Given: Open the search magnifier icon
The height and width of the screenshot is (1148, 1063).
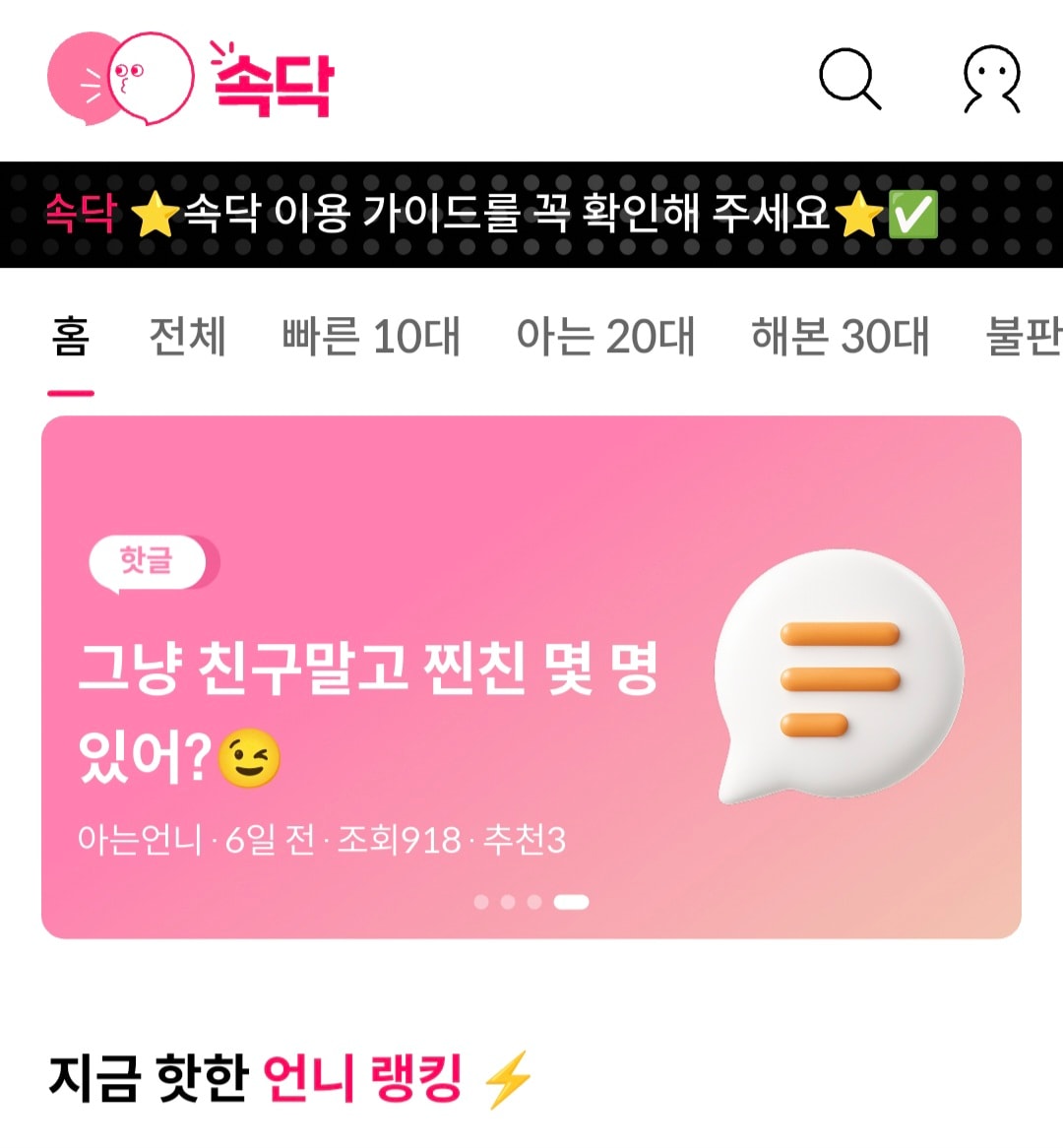Looking at the screenshot, I should (849, 79).
